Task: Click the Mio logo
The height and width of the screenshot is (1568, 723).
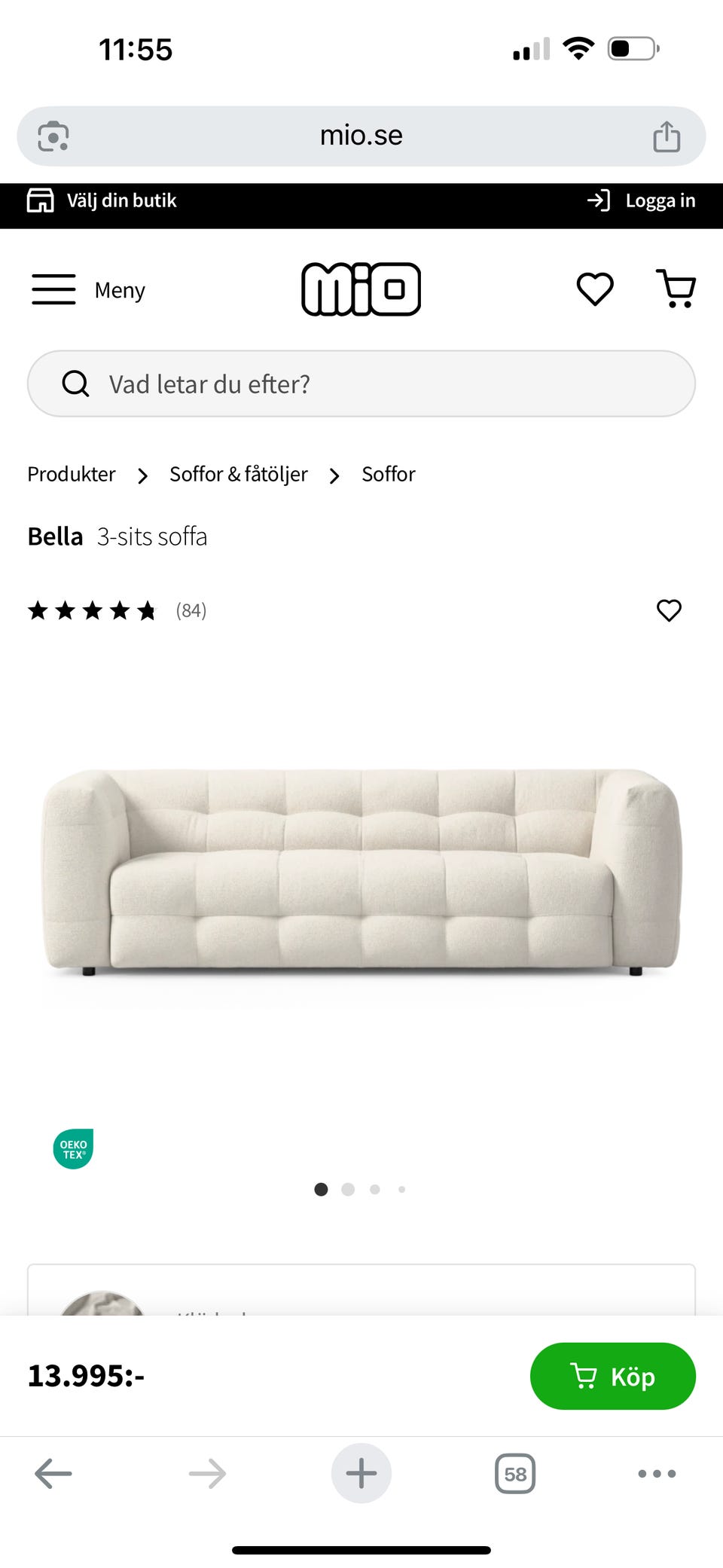Action: point(361,289)
